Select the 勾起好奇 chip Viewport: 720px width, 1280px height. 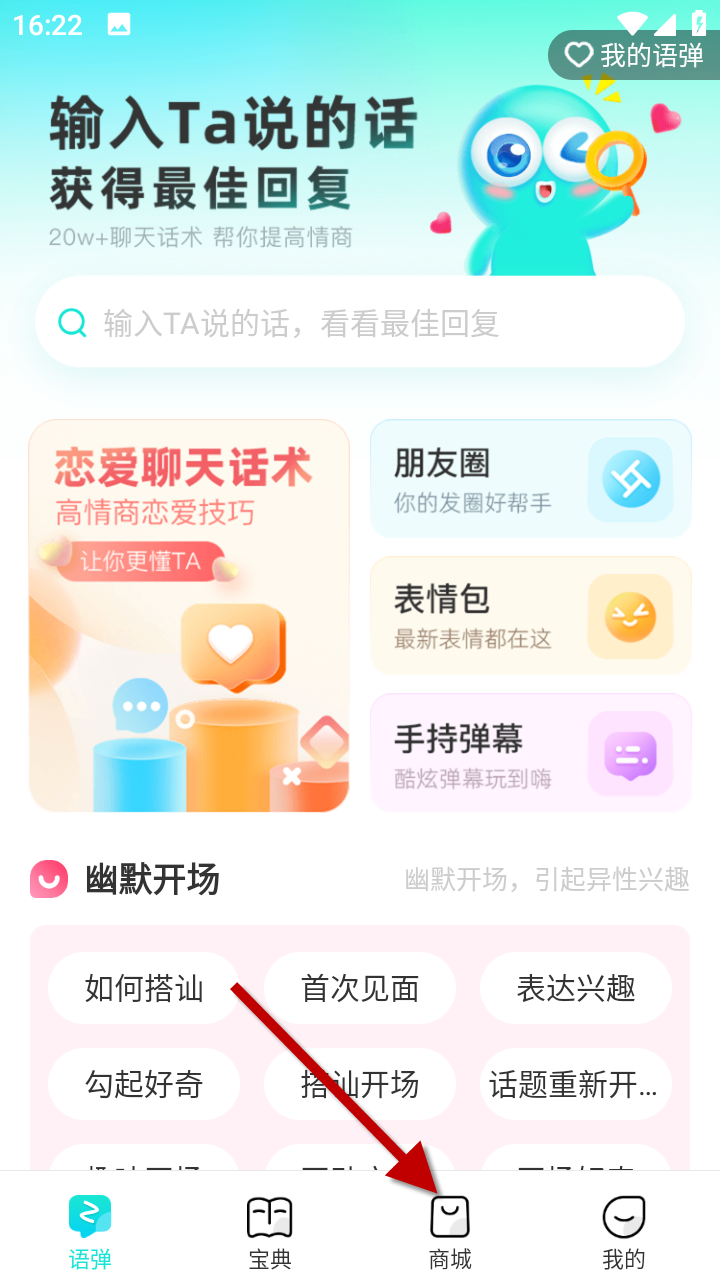click(144, 1084)
